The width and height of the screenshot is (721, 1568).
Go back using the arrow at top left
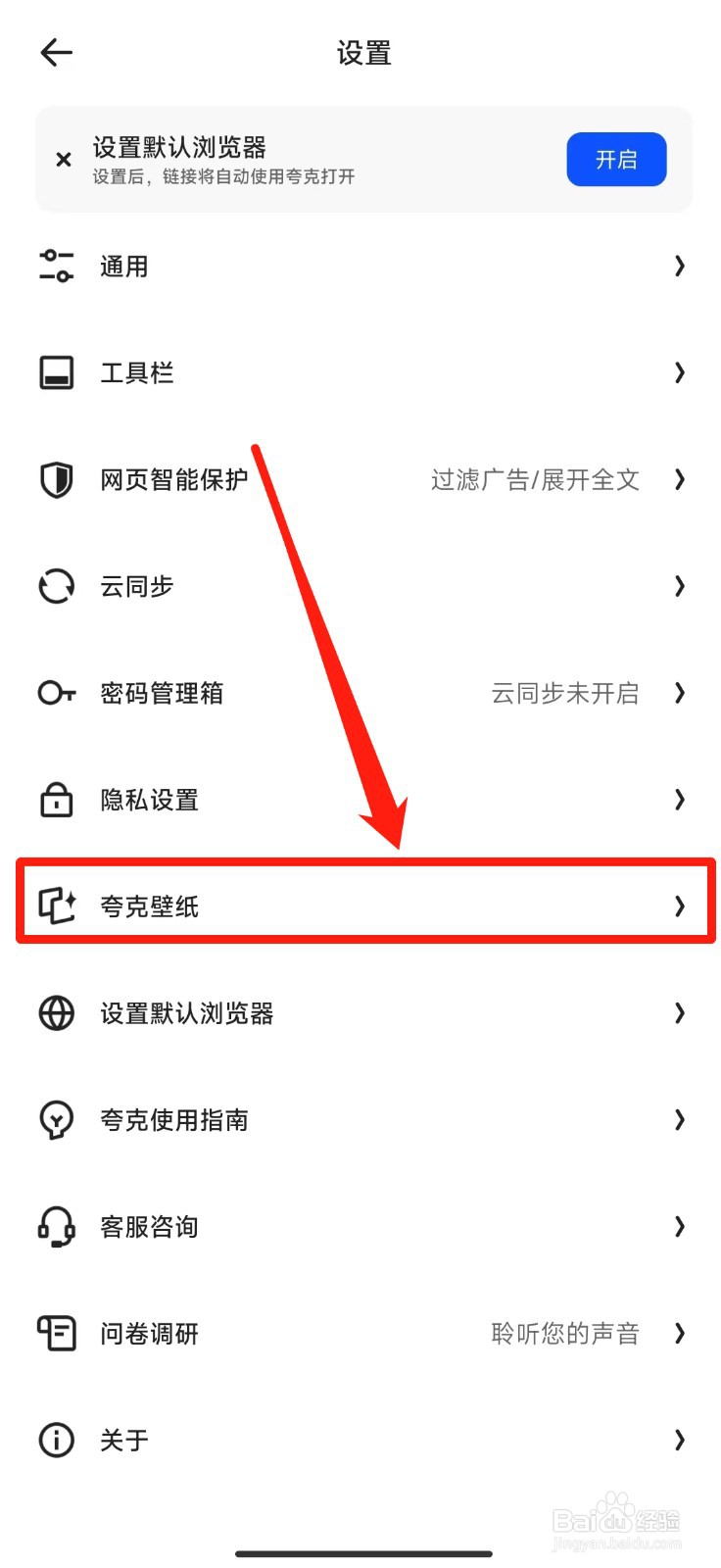[56, 53]
